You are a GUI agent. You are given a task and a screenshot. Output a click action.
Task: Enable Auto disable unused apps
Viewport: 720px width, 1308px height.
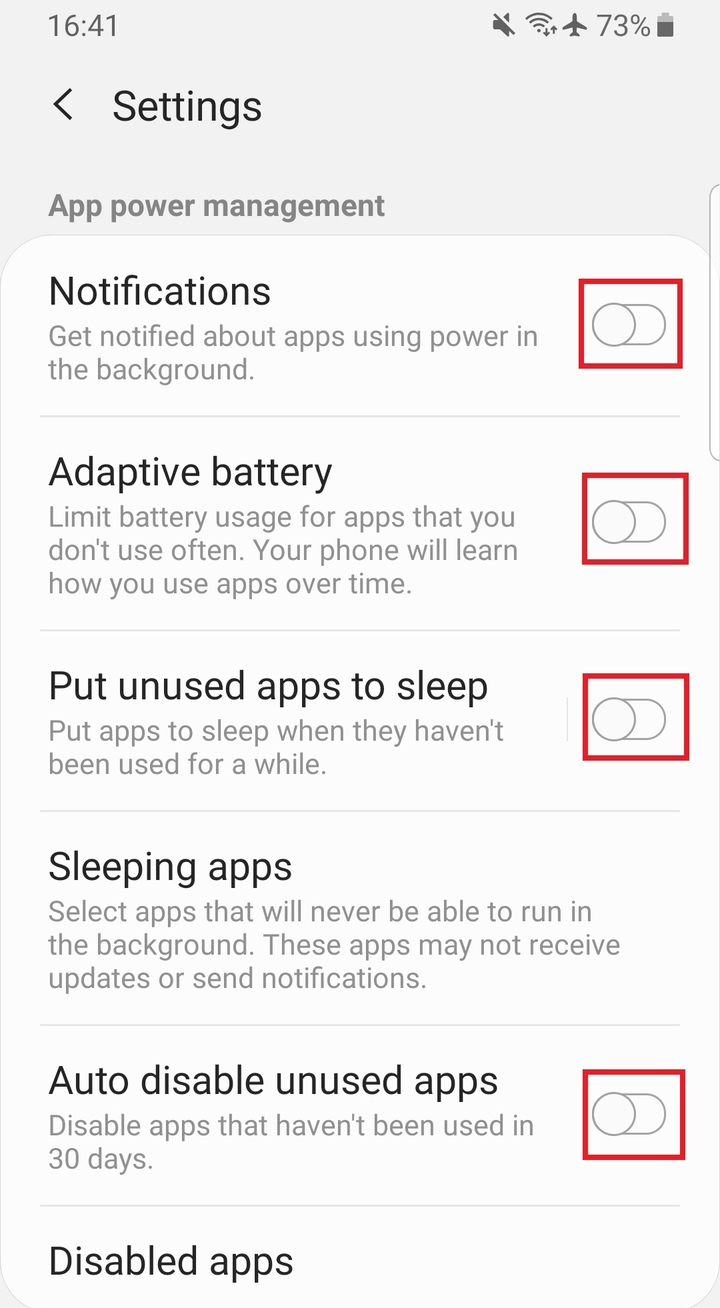(x=629, y=1114)
